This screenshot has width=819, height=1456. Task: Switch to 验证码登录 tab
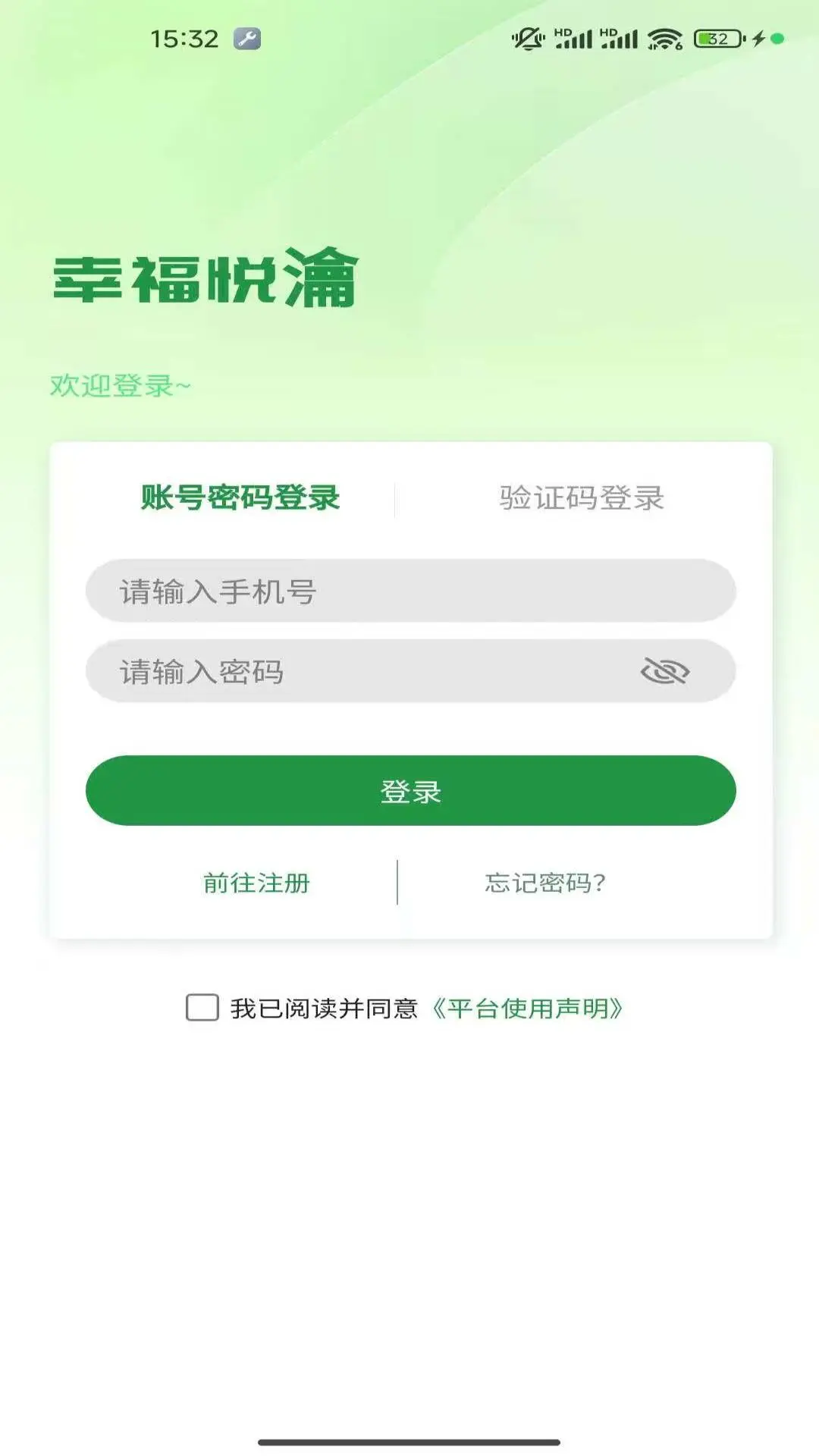click(x=582, y=498)
